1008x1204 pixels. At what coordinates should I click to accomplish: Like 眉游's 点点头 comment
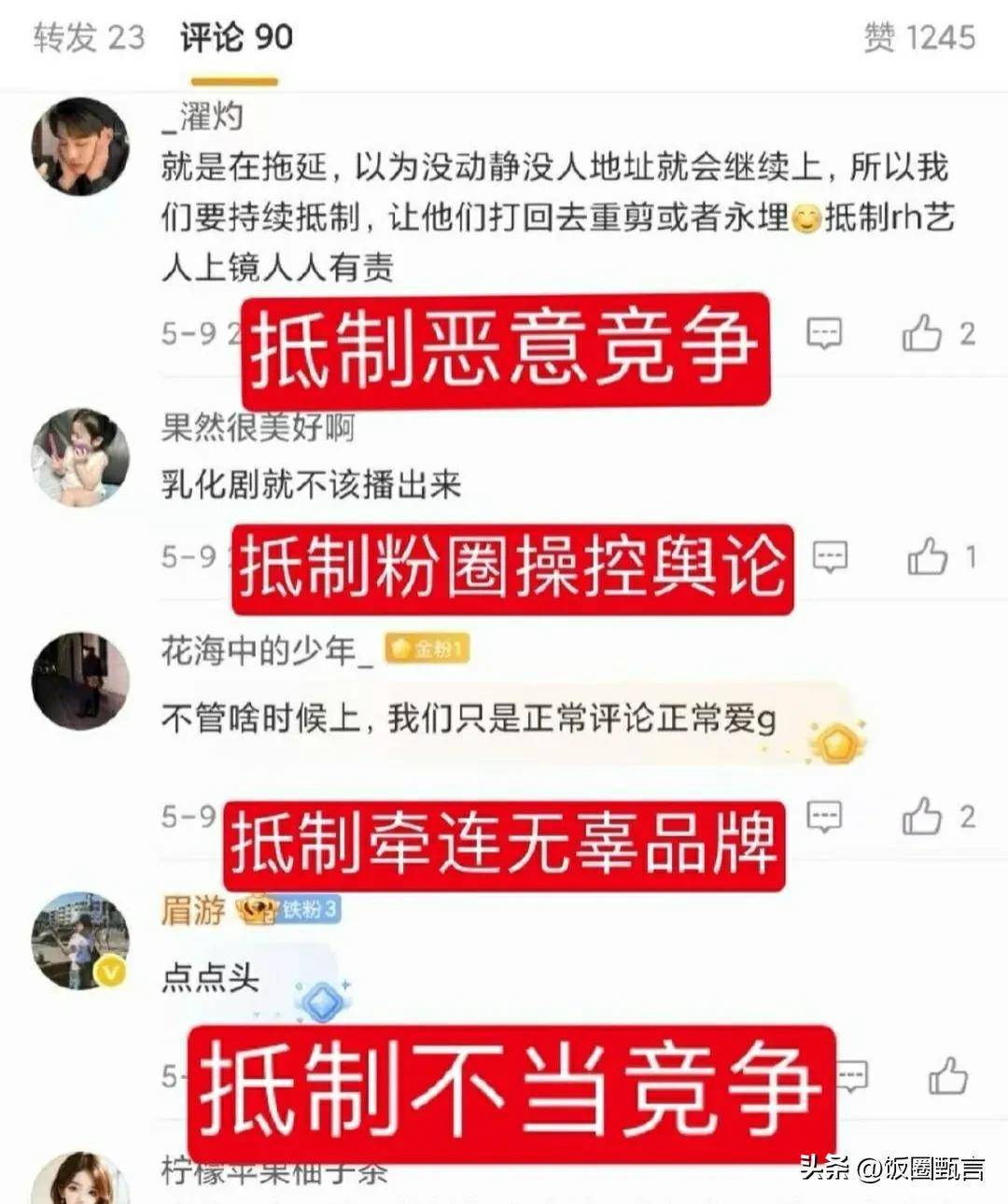(948, 1076)
